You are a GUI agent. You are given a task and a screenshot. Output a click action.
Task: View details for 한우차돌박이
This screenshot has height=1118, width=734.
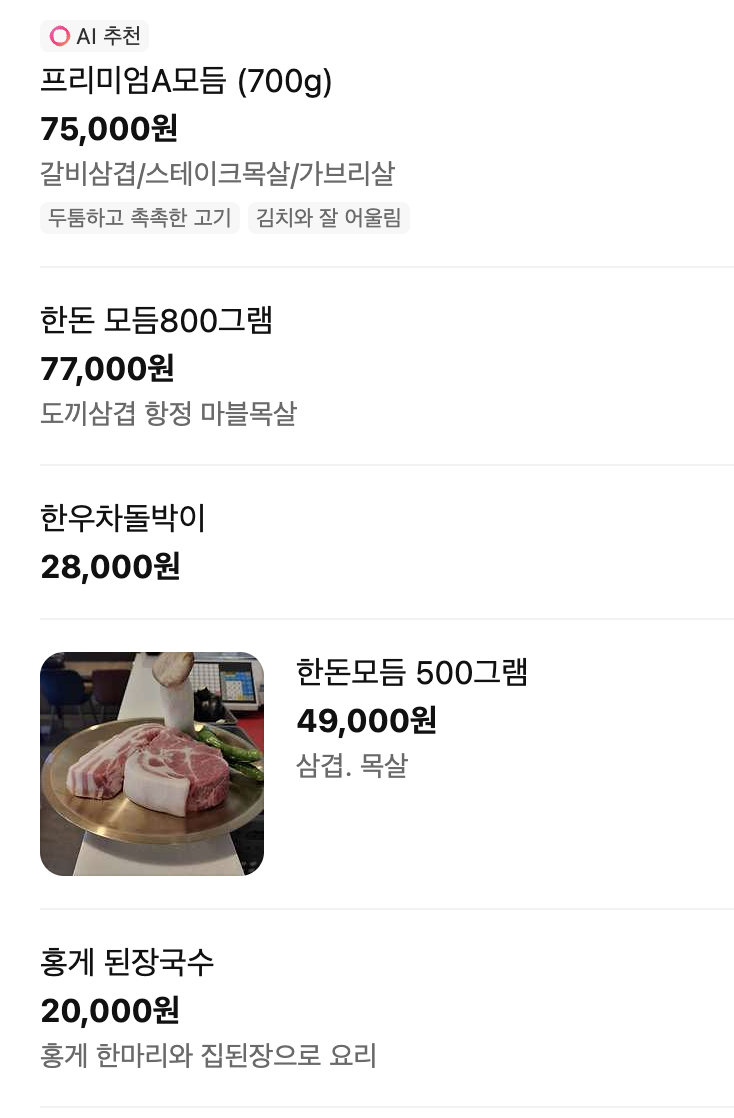point(123,519)
